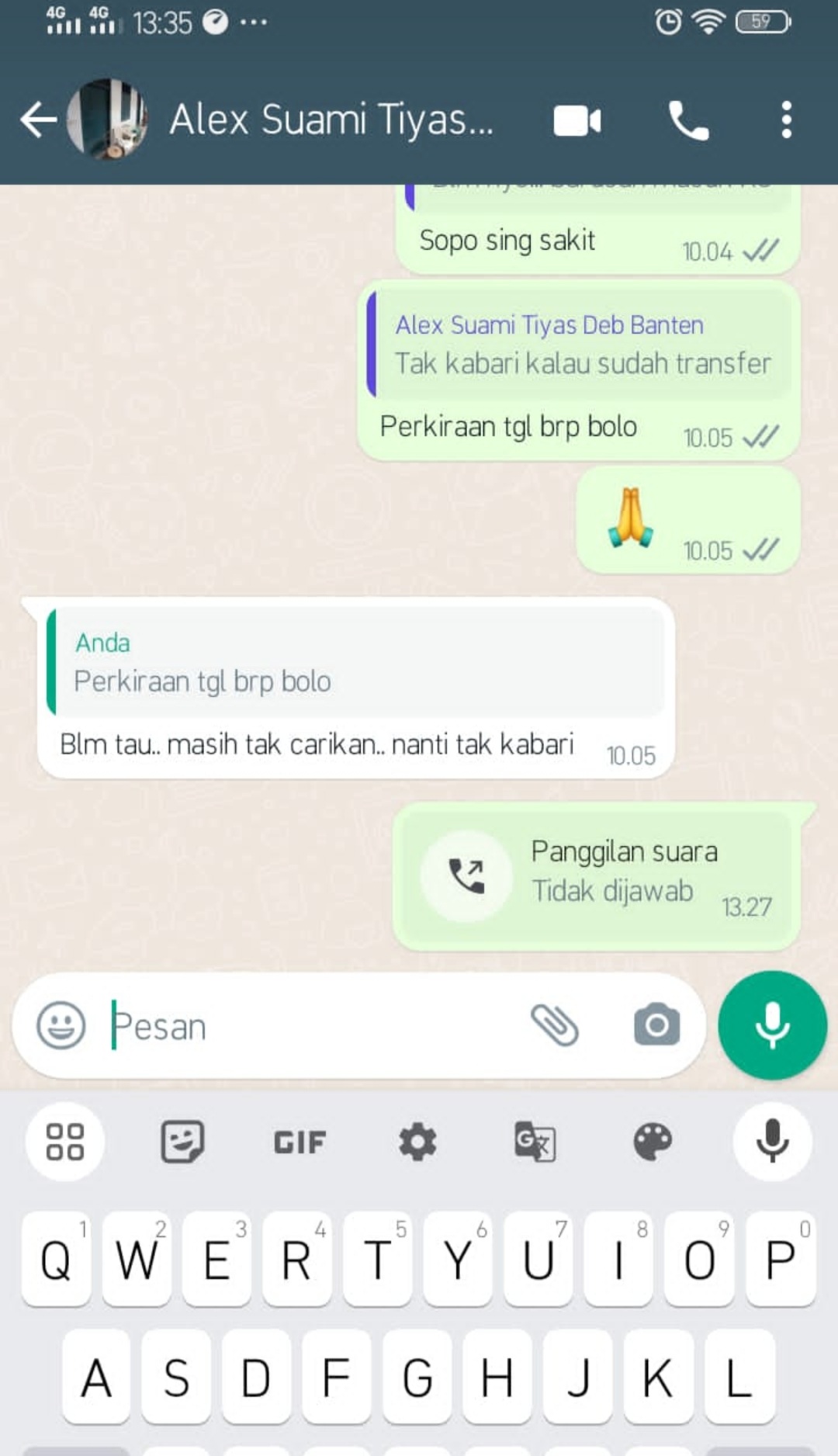Record a voice message with green mic

772,1025
